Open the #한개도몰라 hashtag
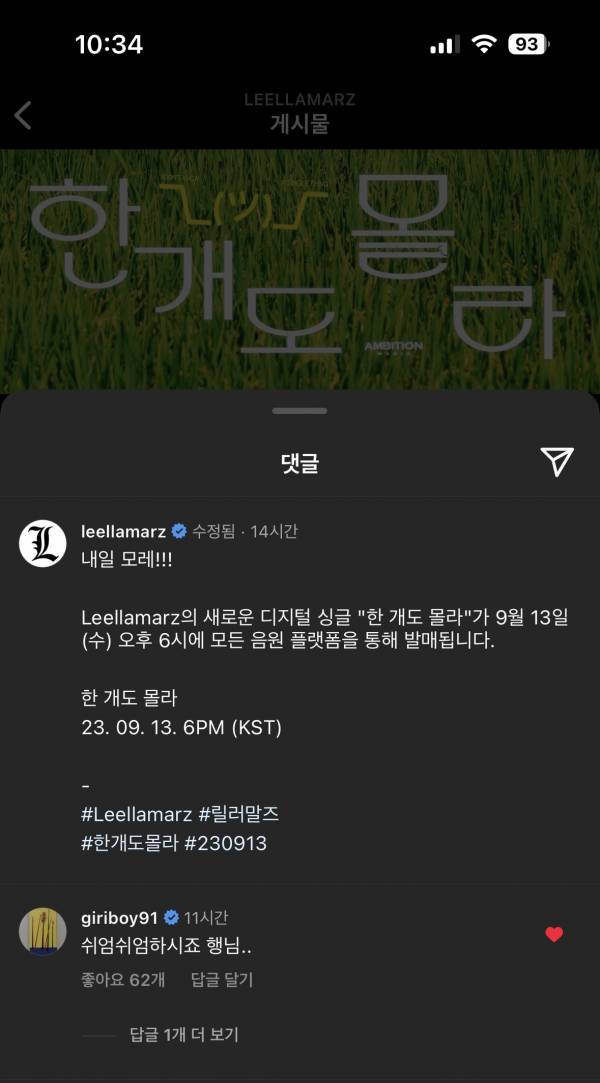This screenshot has height=1083, width=600. point(128,843)
